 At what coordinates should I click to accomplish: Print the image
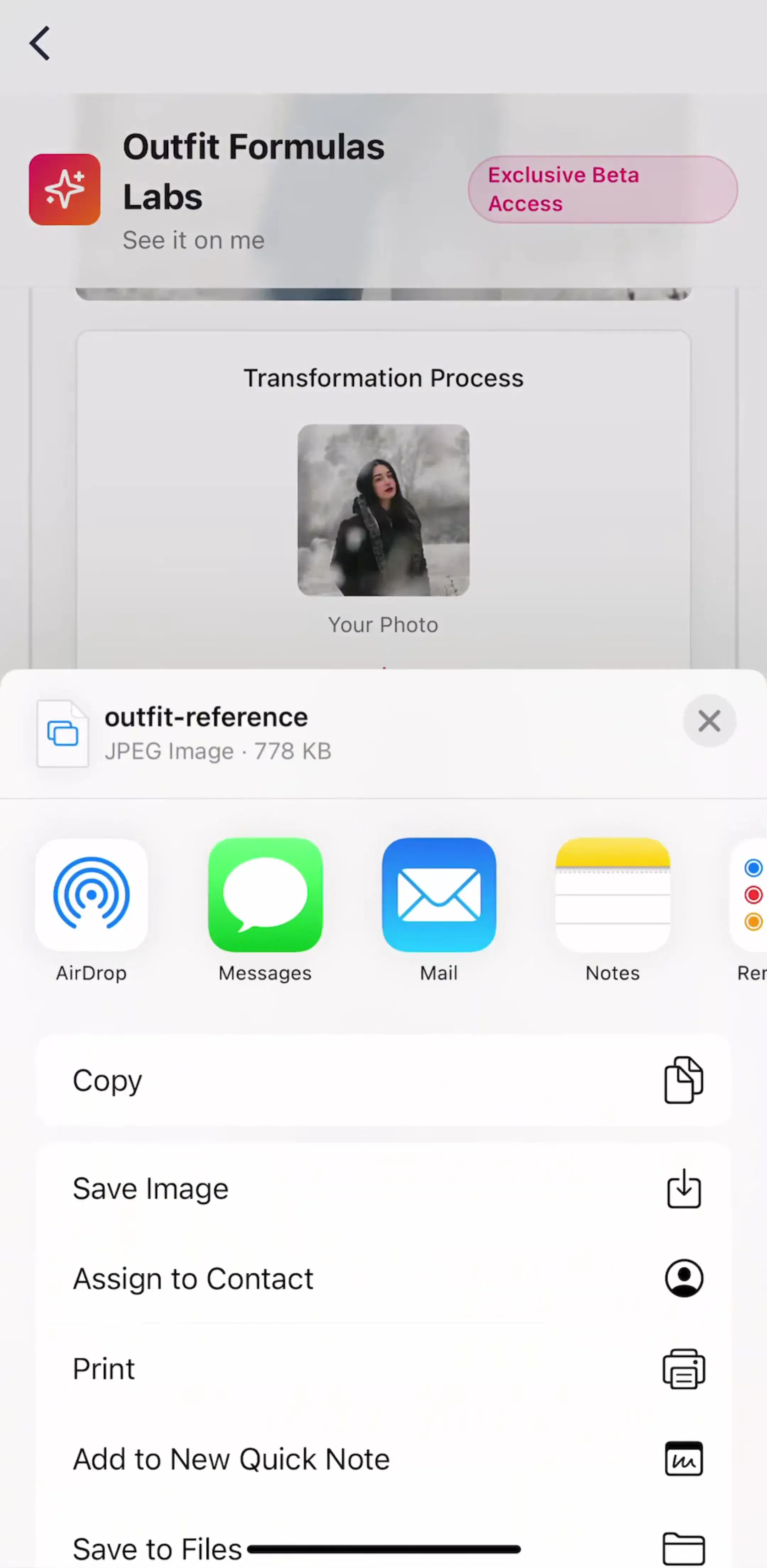[x=383, y=1368]
